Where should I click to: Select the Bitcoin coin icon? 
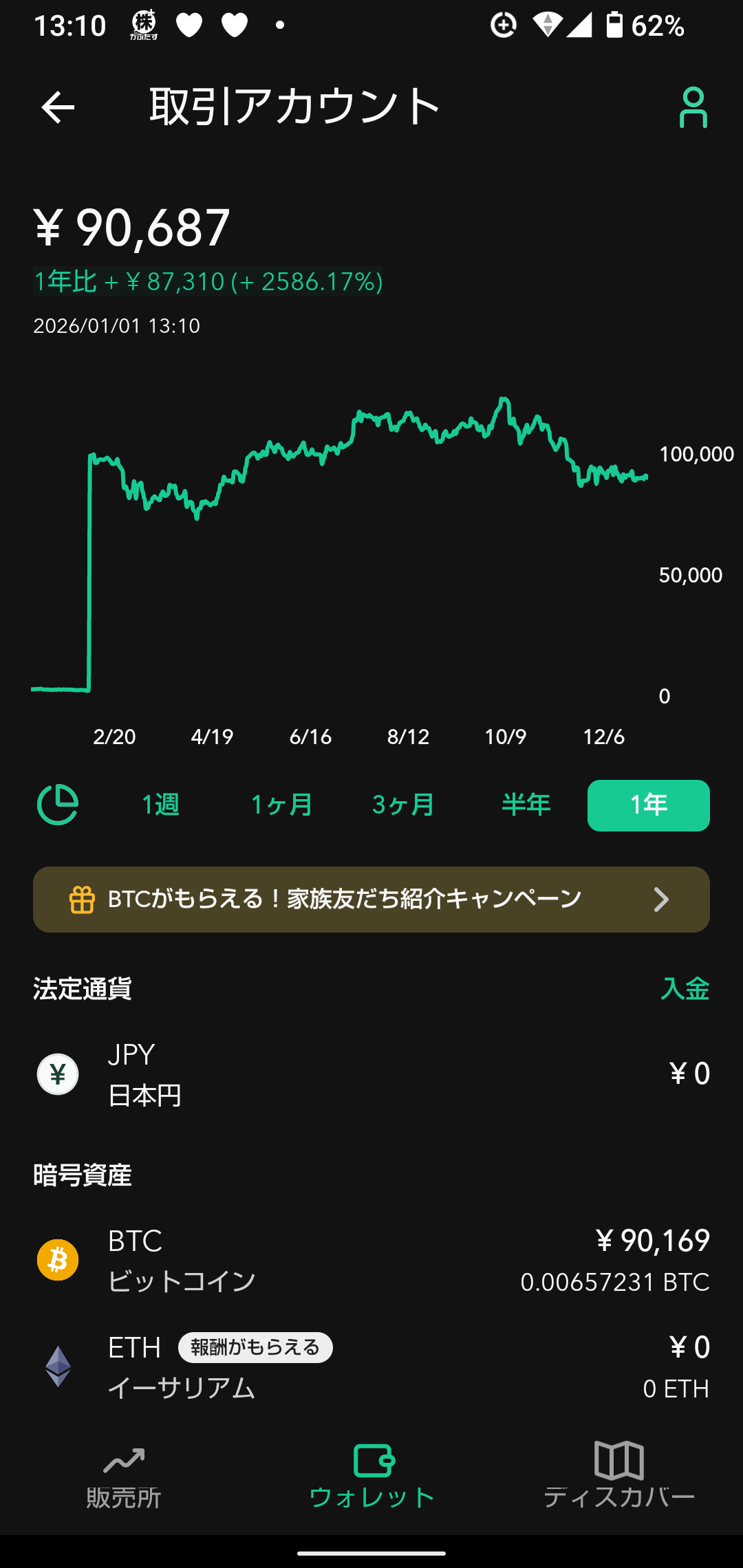(x=57, y=1260)
